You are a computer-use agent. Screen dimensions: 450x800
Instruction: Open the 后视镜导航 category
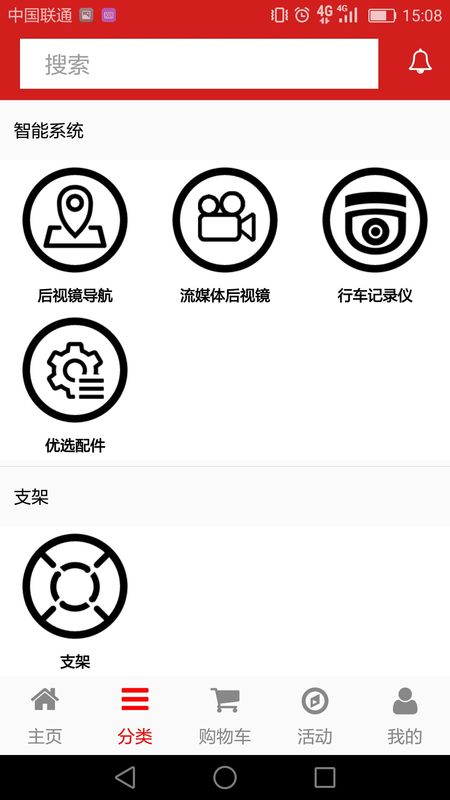pos(75,220)
